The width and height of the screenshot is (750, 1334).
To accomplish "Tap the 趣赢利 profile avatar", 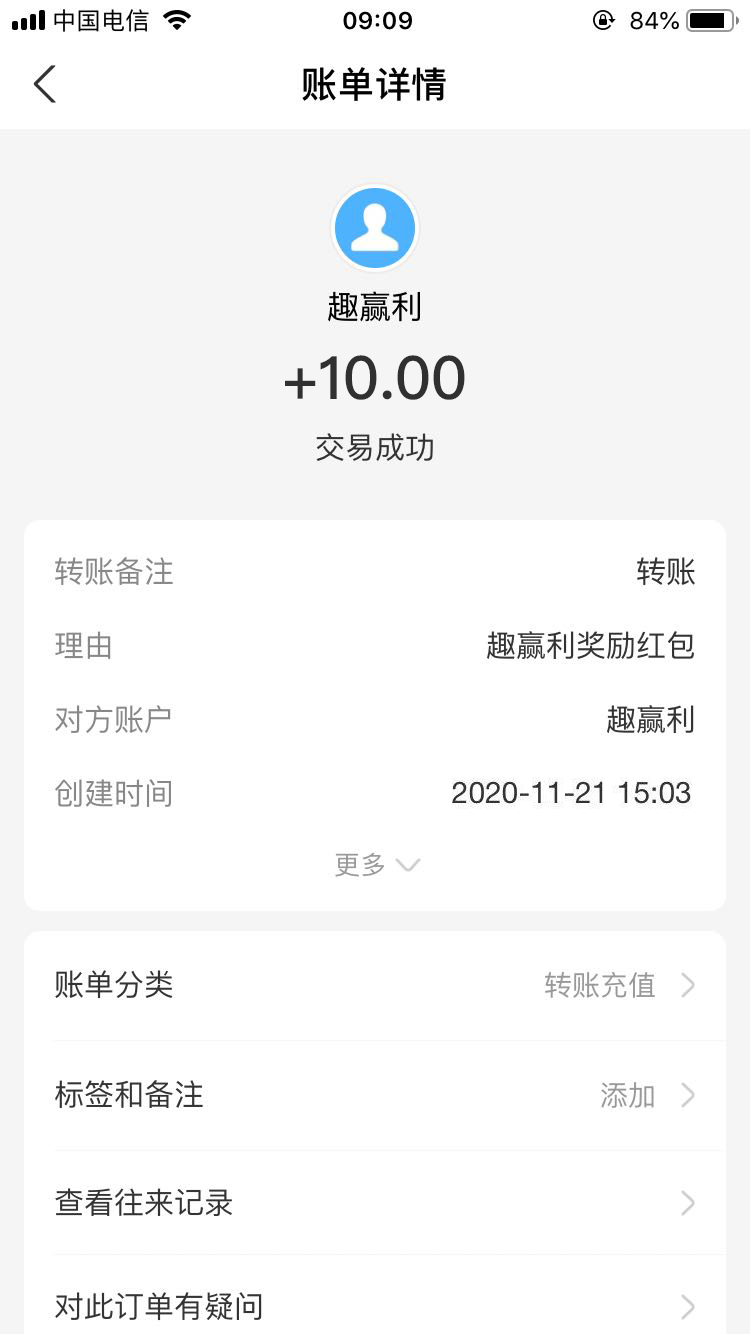I will (x=375, y=228).
